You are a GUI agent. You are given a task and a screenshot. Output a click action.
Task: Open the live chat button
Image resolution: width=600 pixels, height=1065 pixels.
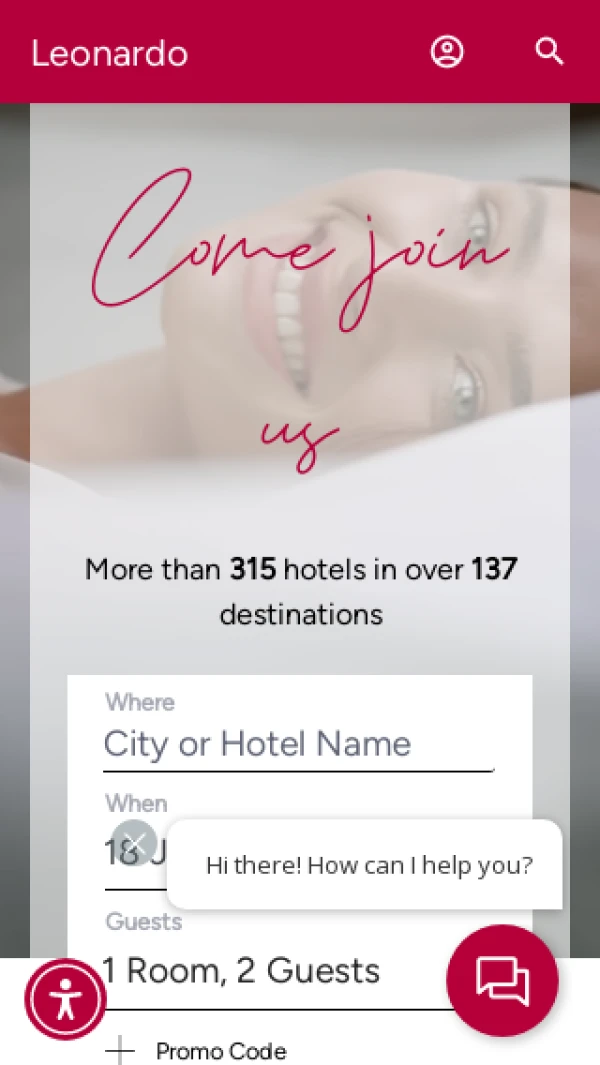pyautogui.click(x=502, y=980)
